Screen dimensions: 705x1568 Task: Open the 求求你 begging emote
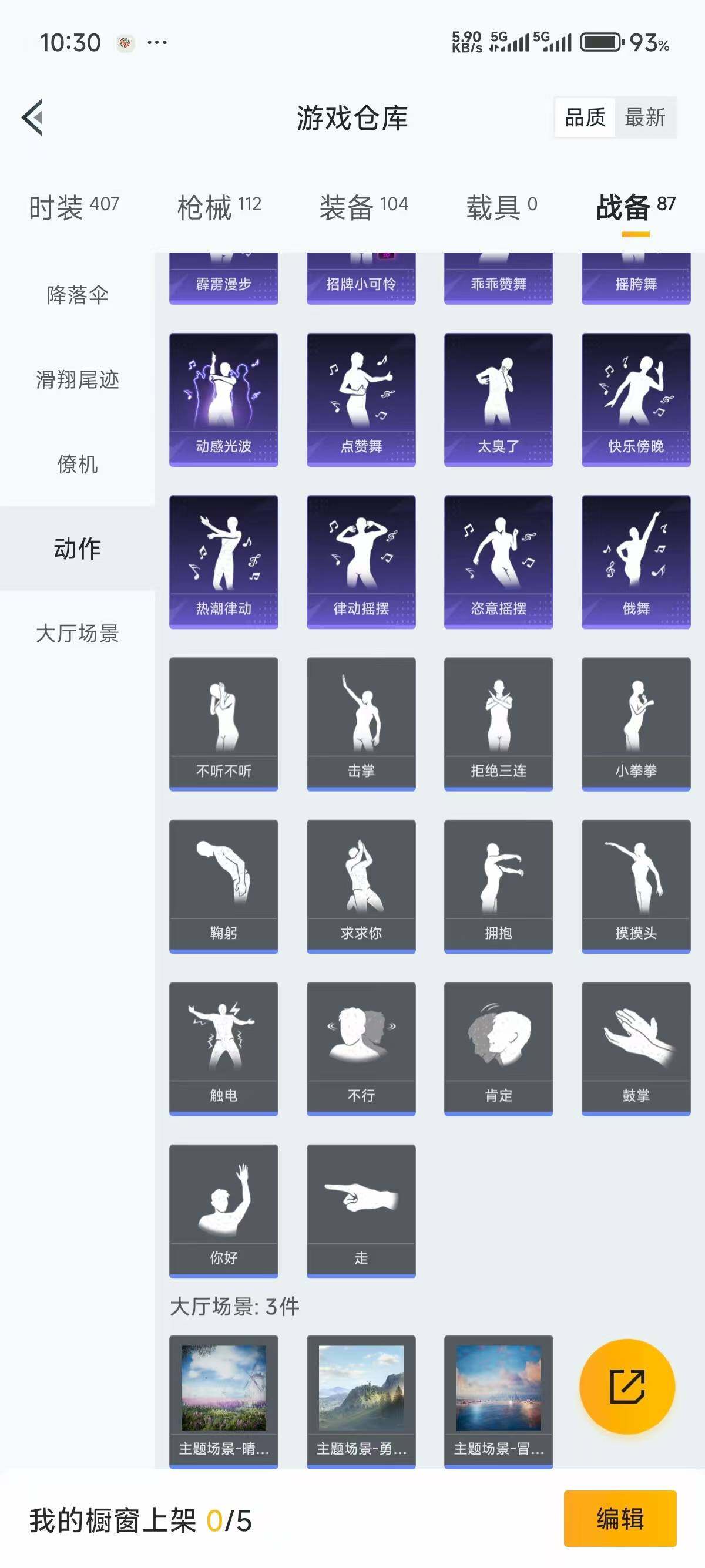(x=360, y=883)
